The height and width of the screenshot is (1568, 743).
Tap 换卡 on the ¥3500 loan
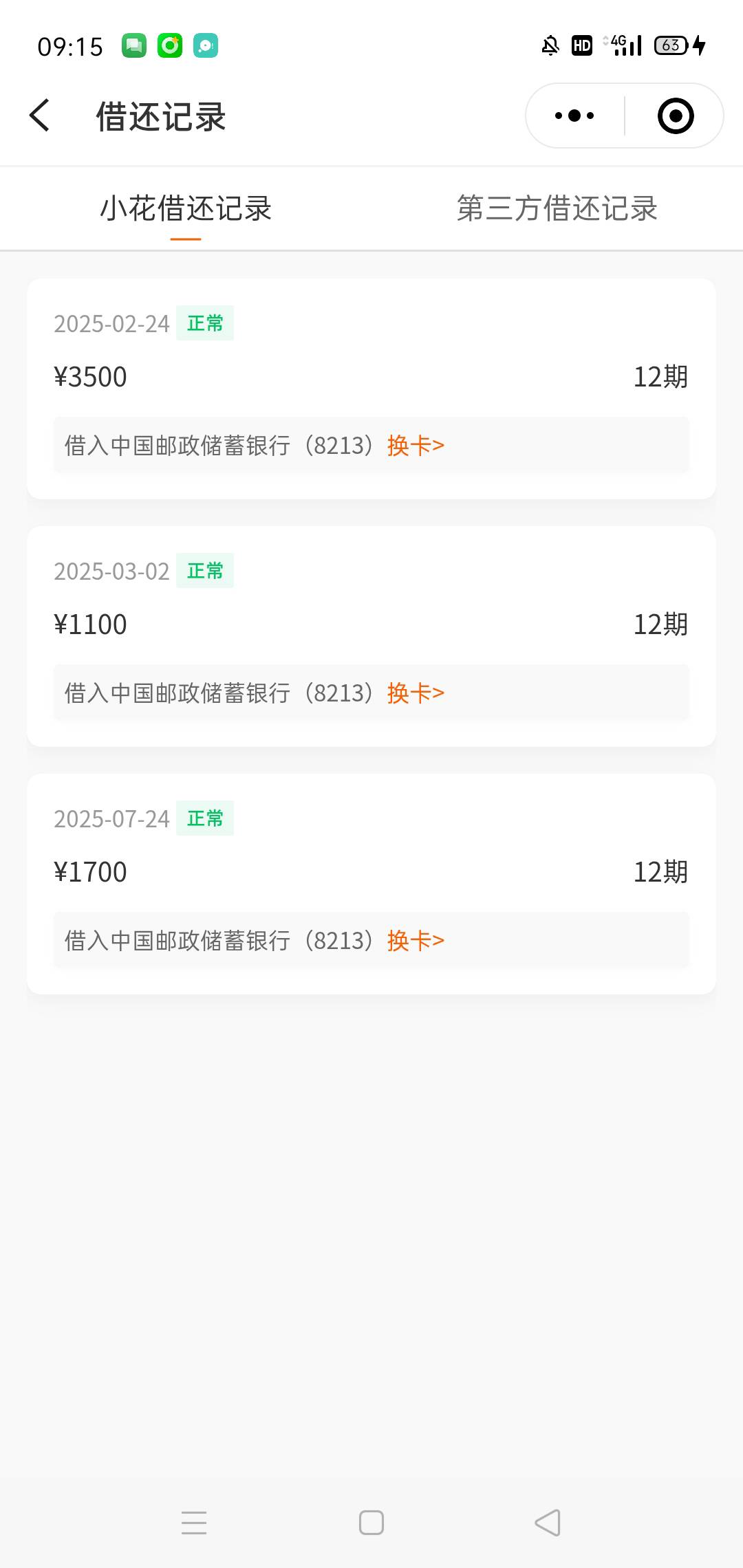pyautogui.click(x=416, y=446)
